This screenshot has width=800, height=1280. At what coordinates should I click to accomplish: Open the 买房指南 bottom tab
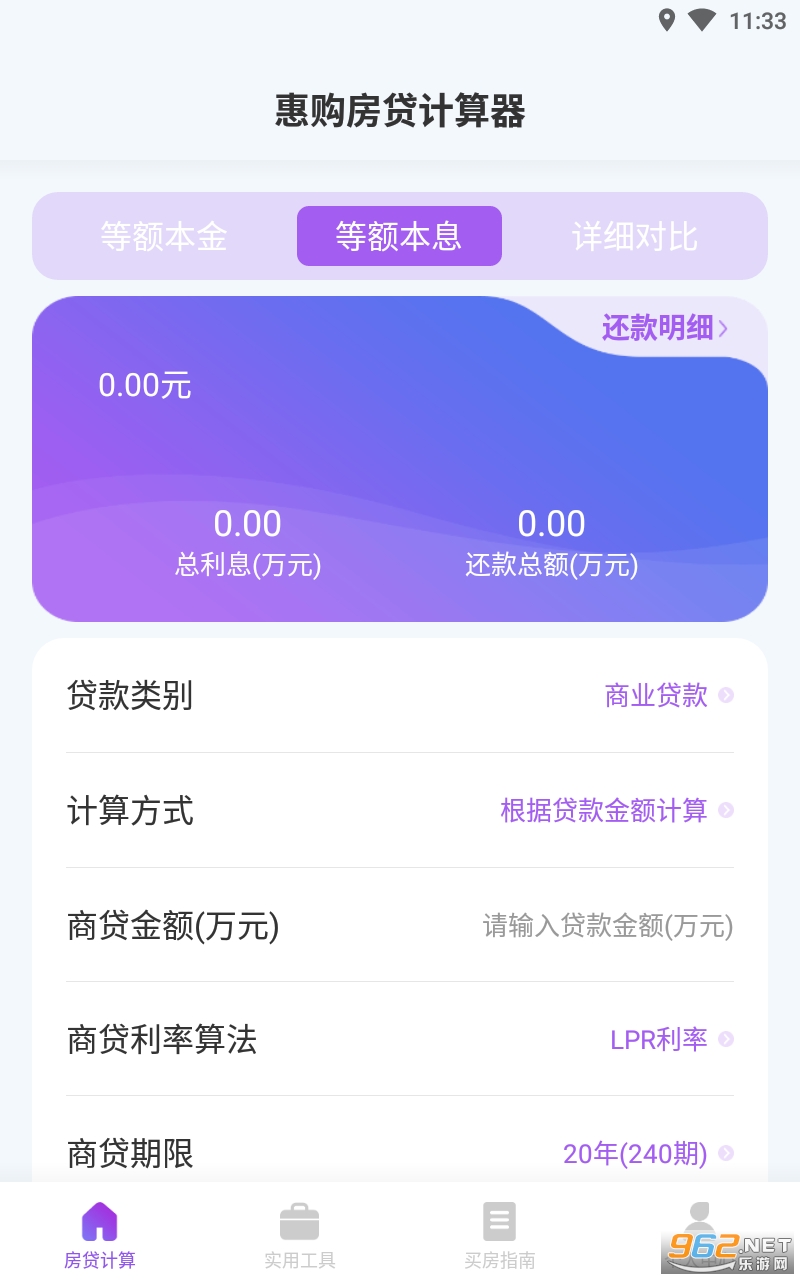pos(500,1234)
